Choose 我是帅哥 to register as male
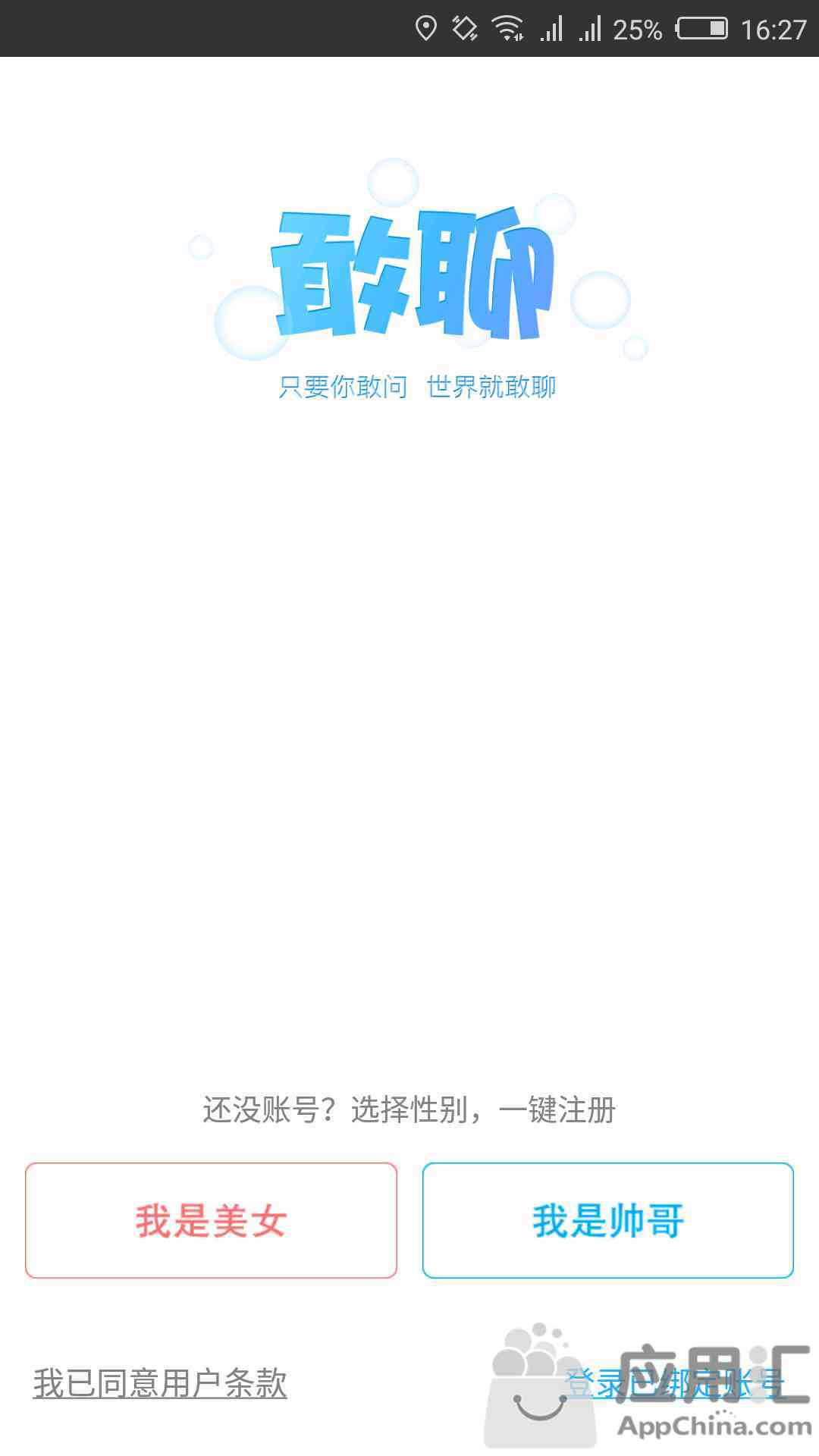Image resolution: width=819 pixels, height=1456 pixels. point(608,1220)
